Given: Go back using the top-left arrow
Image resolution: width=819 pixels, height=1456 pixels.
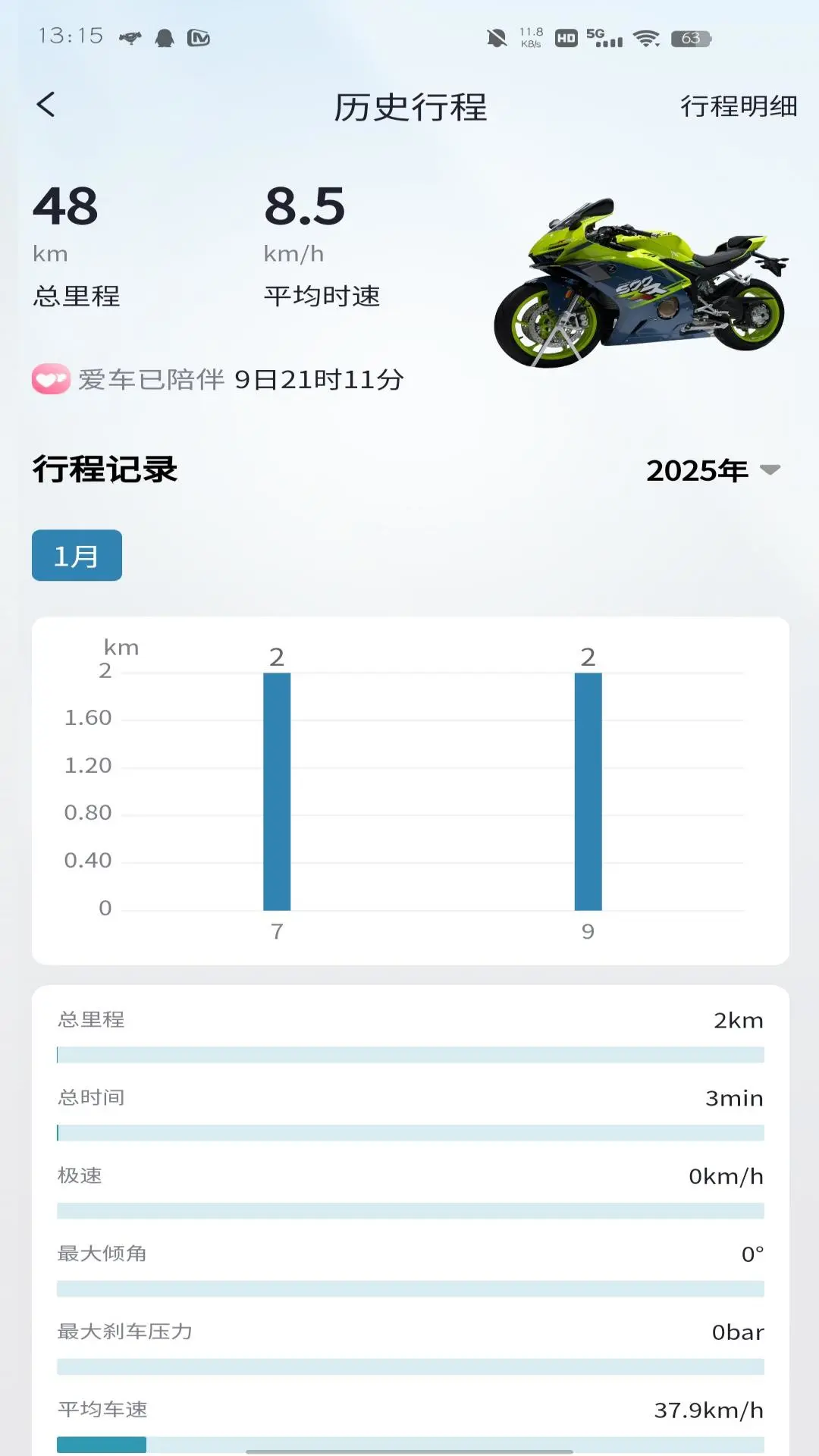Looking at the screenshot, I should [46, 105].
